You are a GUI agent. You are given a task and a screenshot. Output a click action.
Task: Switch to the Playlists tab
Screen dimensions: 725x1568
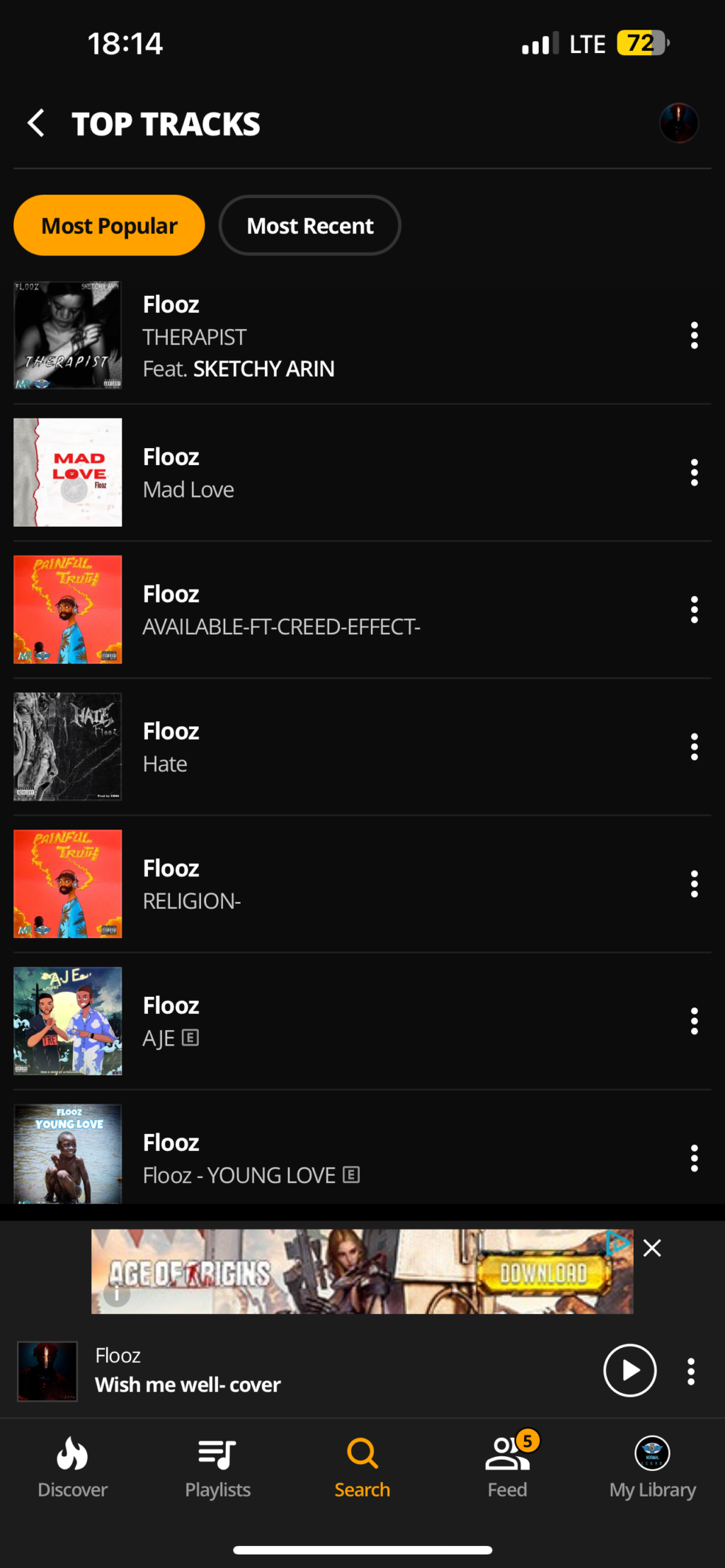[x=217, y=1467]
